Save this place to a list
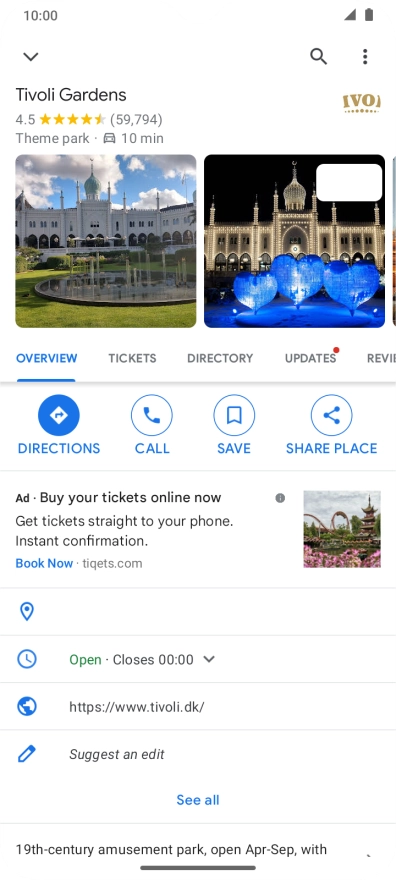The width and height of the screenshot is (396, 880). pyautogui.click(x=234, y=425)
